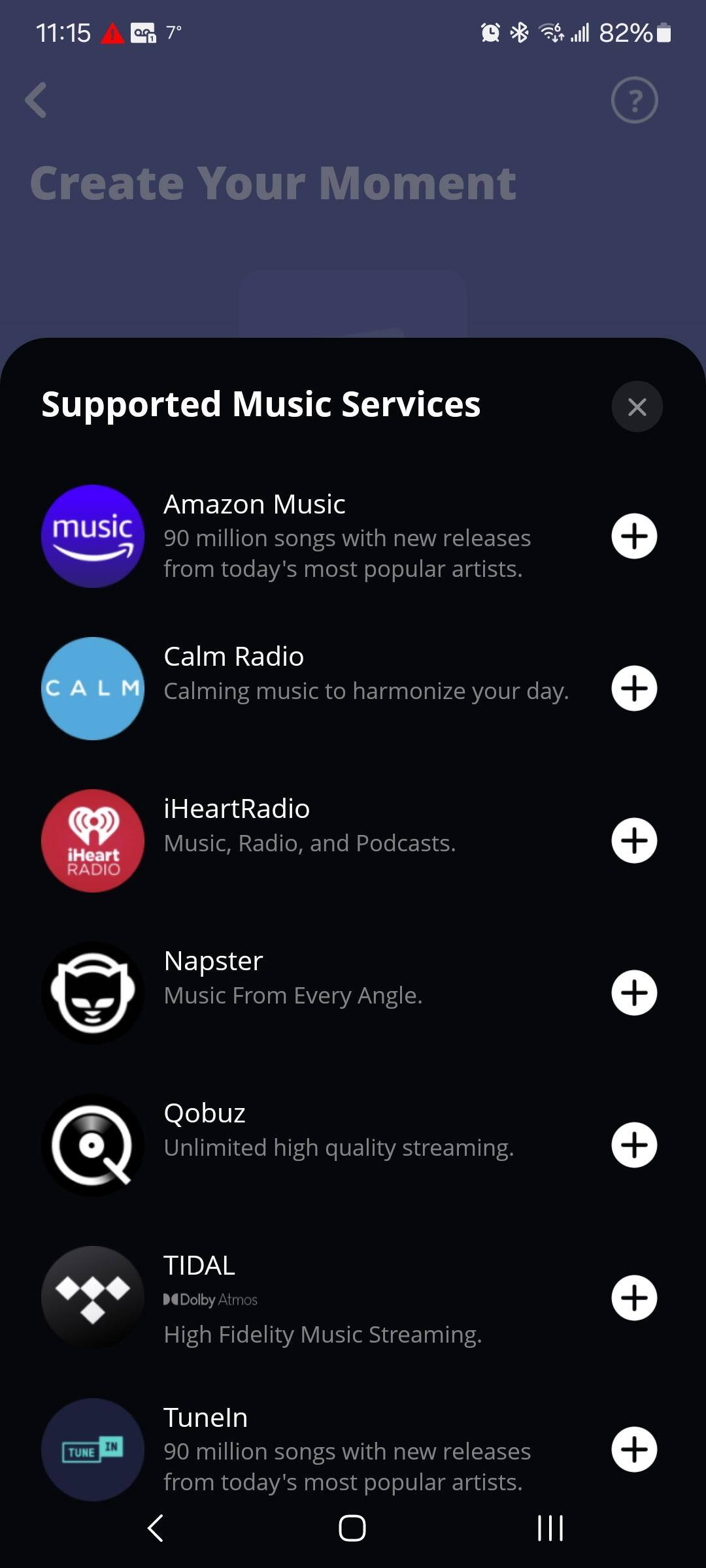Image resolution: width=706 pixels, height=1568 pixels.
Task: Add TIDAL music service
Action: 634,1298
